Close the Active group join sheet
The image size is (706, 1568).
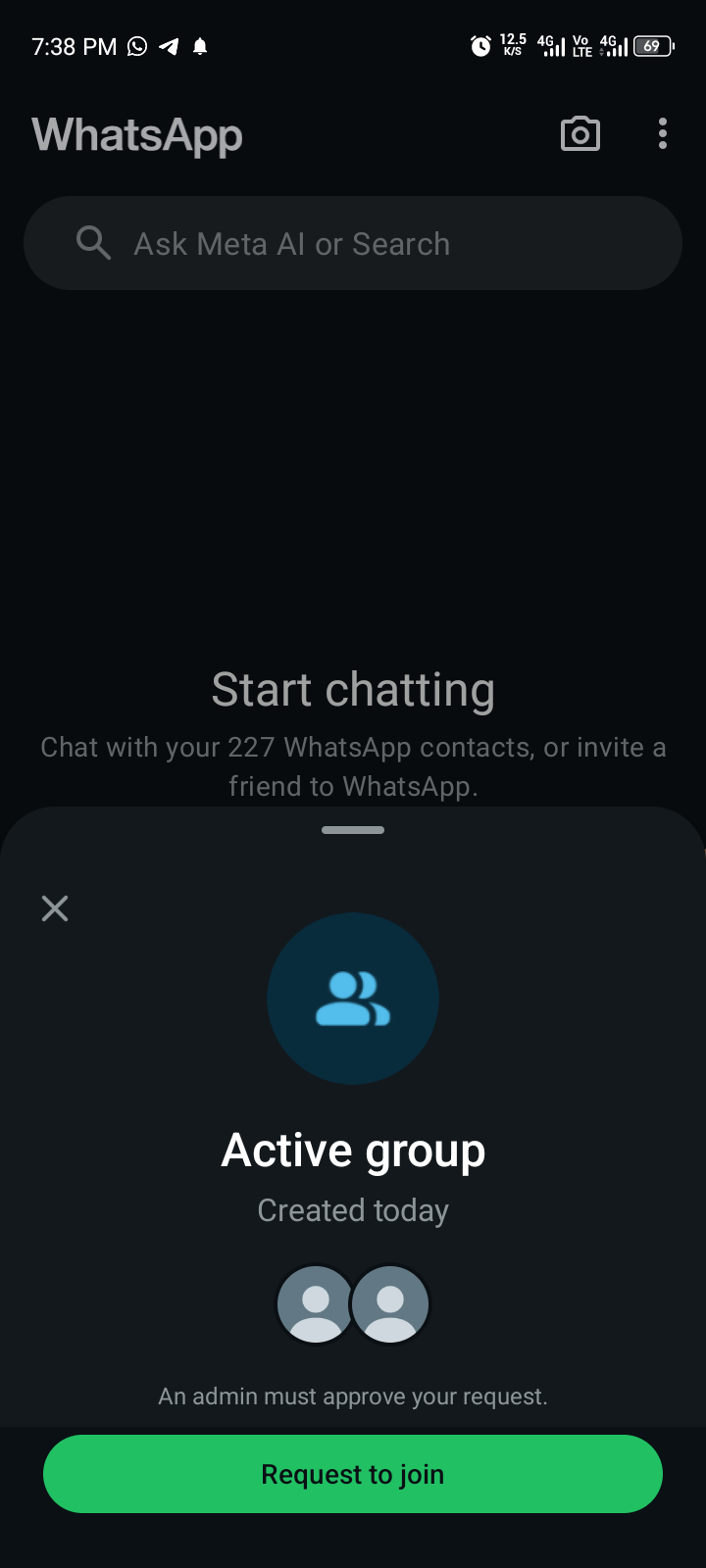pyautogui.click(x=55, y=908)
